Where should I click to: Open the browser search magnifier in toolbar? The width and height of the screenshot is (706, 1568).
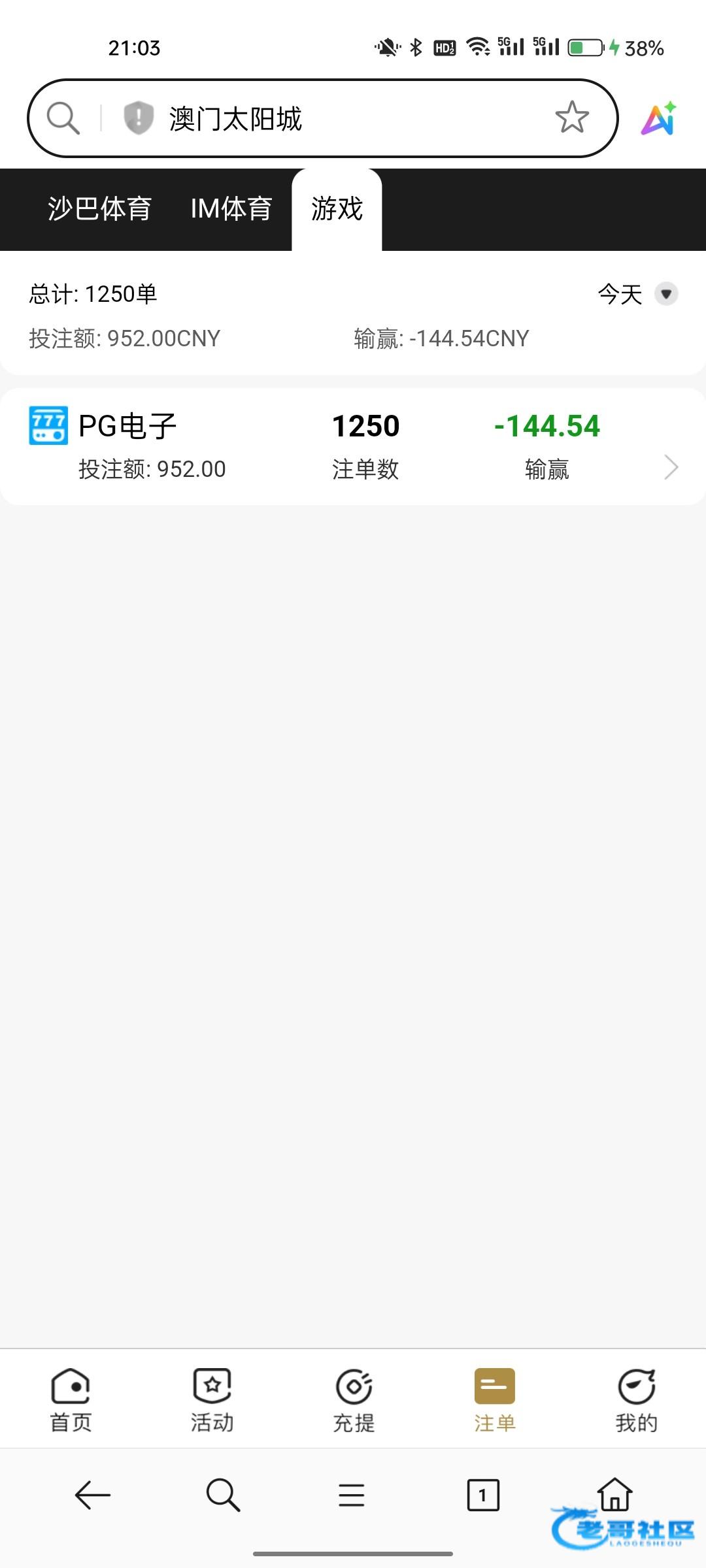click(223, 1495)
